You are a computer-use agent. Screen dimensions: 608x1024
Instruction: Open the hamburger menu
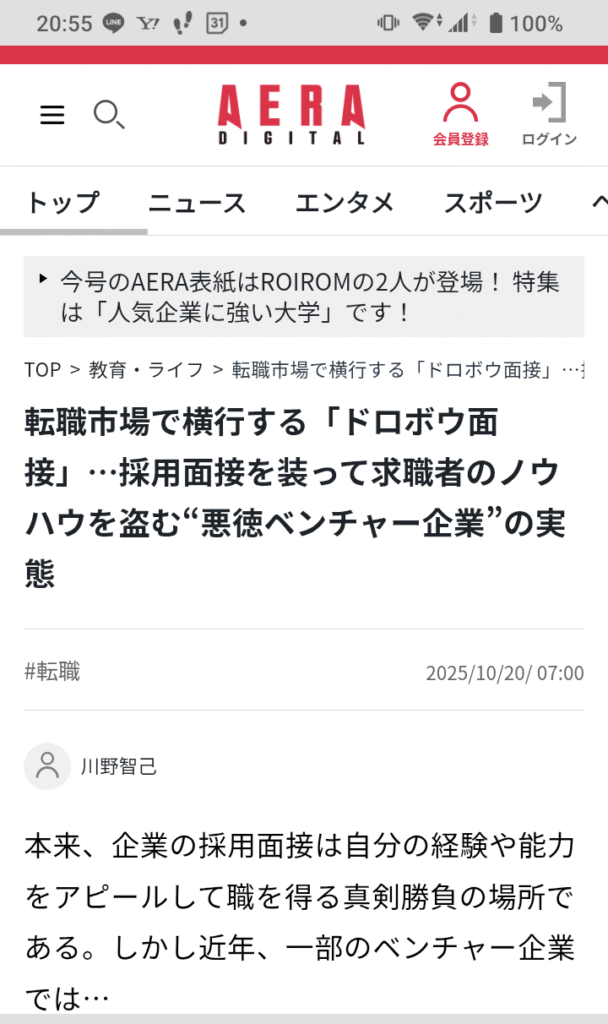(52, 115)
